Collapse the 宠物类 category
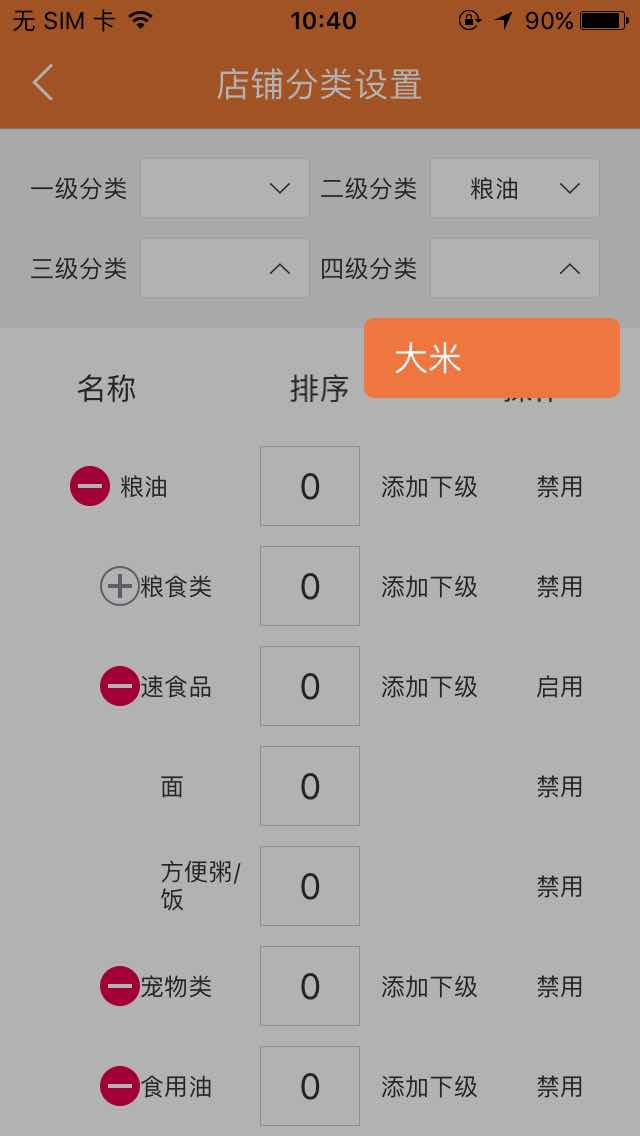The image size is (640, 1136). [x=120, y=986]
